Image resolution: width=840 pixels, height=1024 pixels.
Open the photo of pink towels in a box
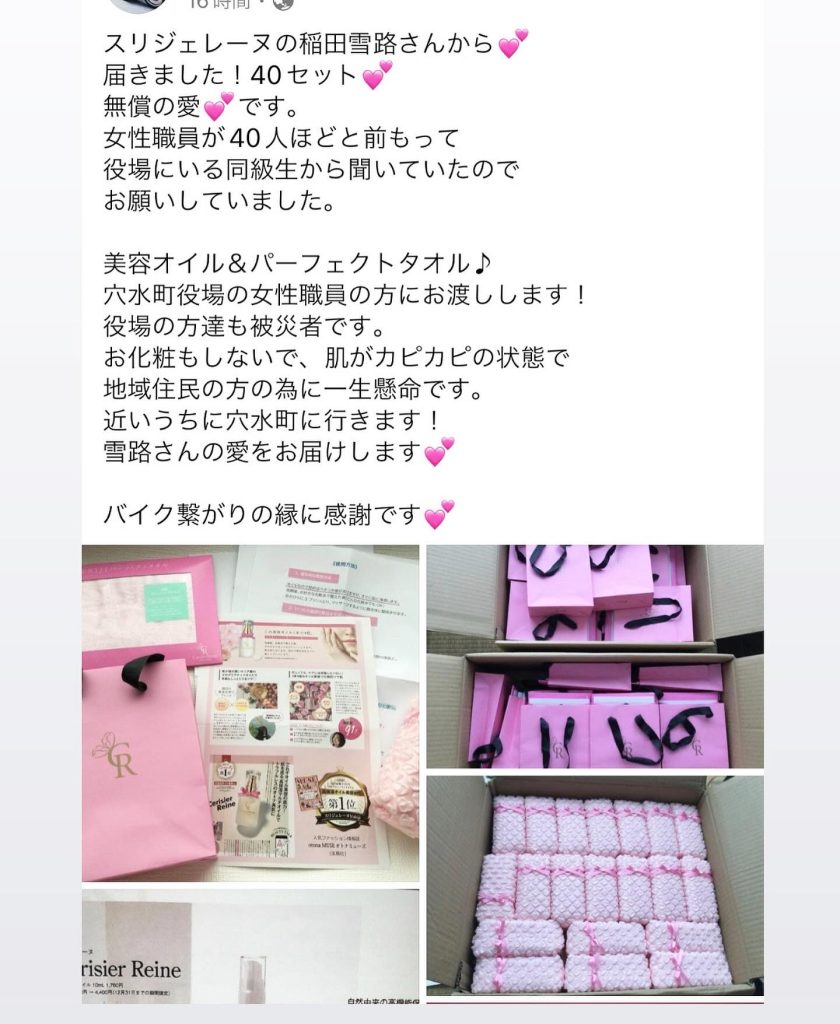[594, 885]
